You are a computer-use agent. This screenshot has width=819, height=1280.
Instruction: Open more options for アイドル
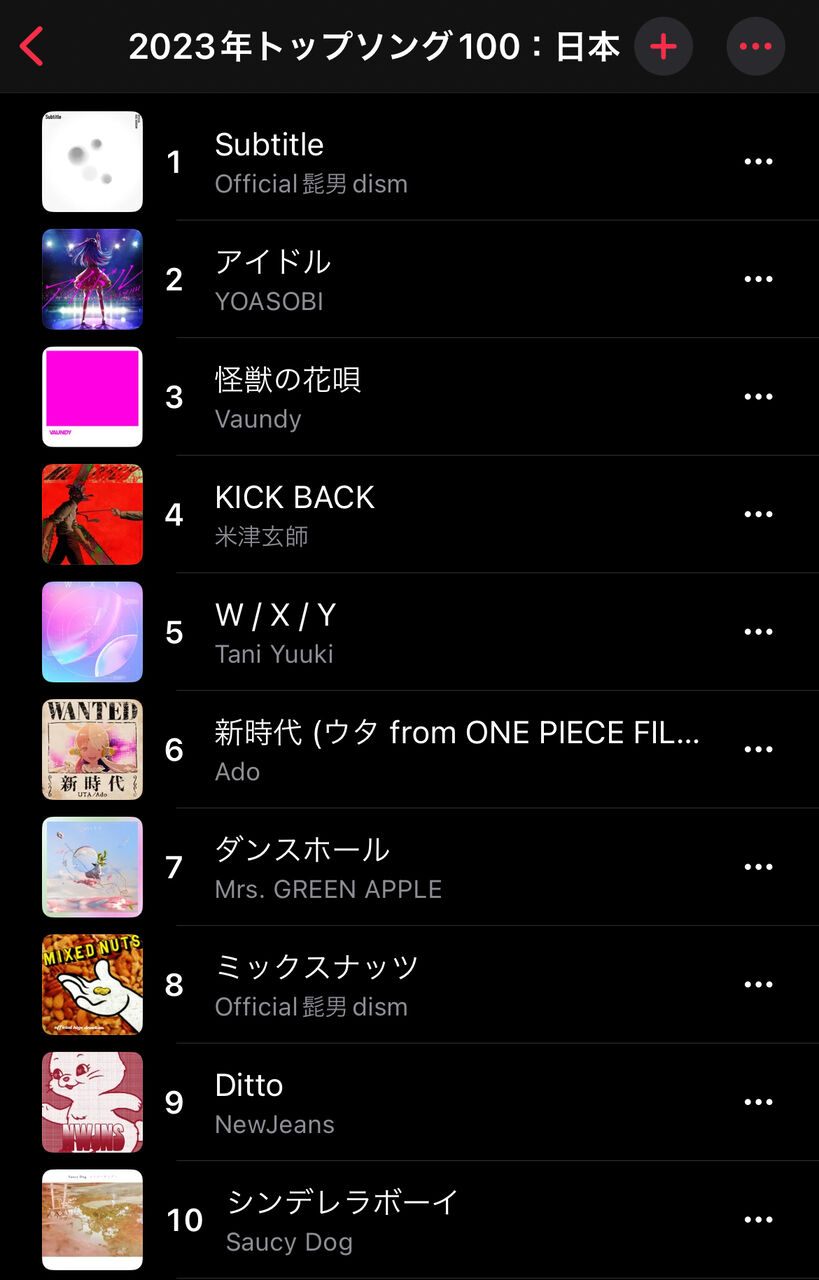point(758,279)
